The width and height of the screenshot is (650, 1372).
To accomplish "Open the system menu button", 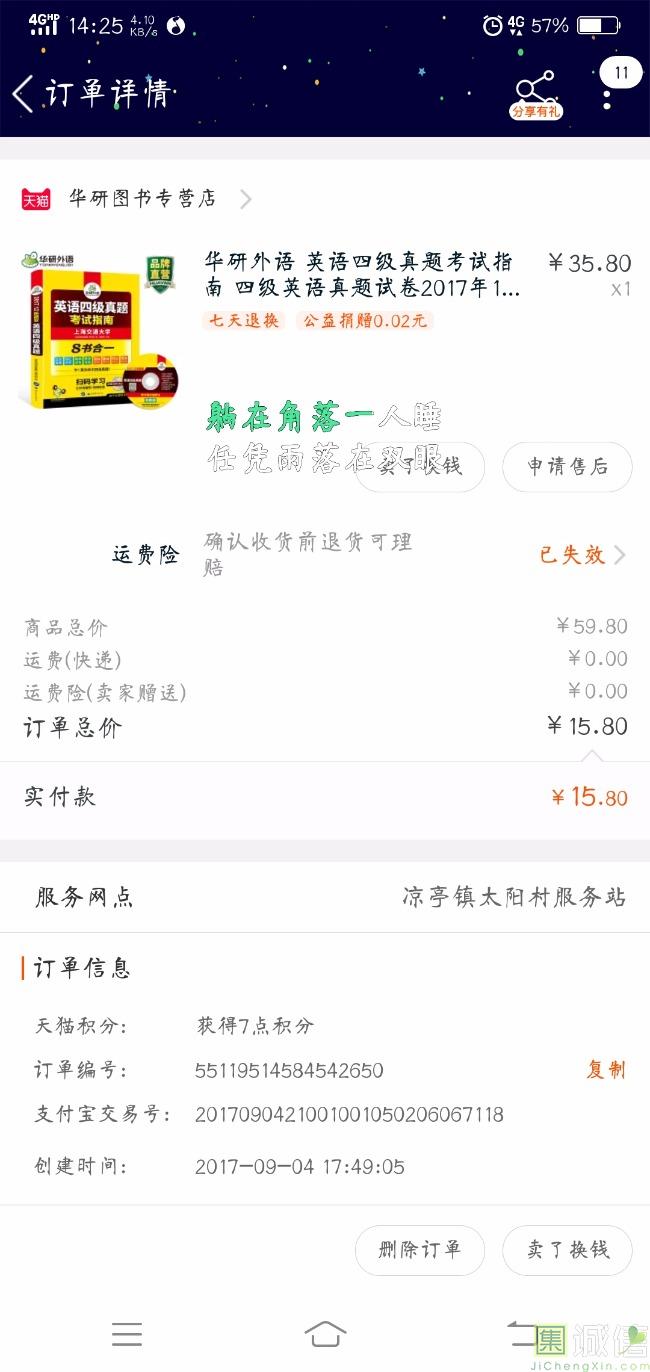I will [x=127, y=1334].
